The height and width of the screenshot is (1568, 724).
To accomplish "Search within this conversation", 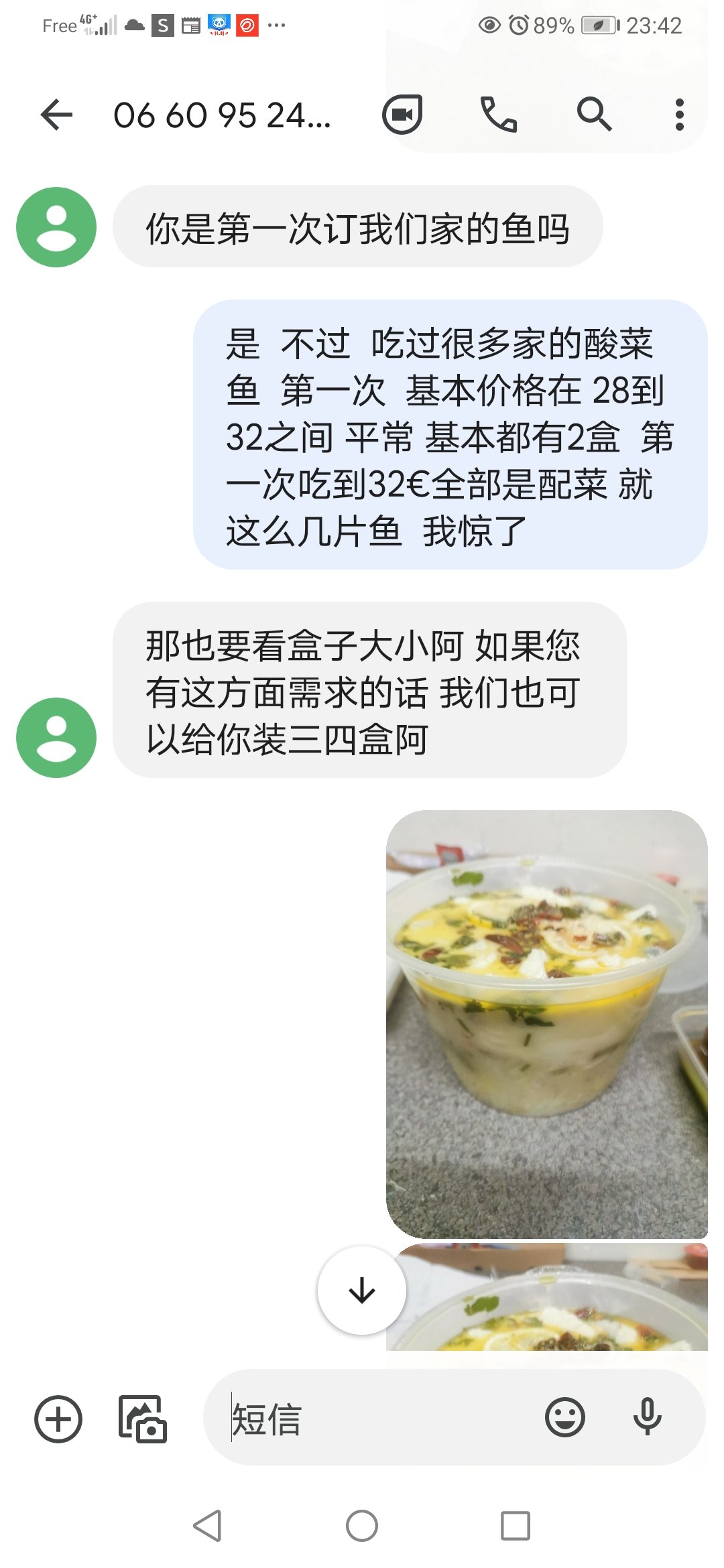I will click(x=594, y=115).
